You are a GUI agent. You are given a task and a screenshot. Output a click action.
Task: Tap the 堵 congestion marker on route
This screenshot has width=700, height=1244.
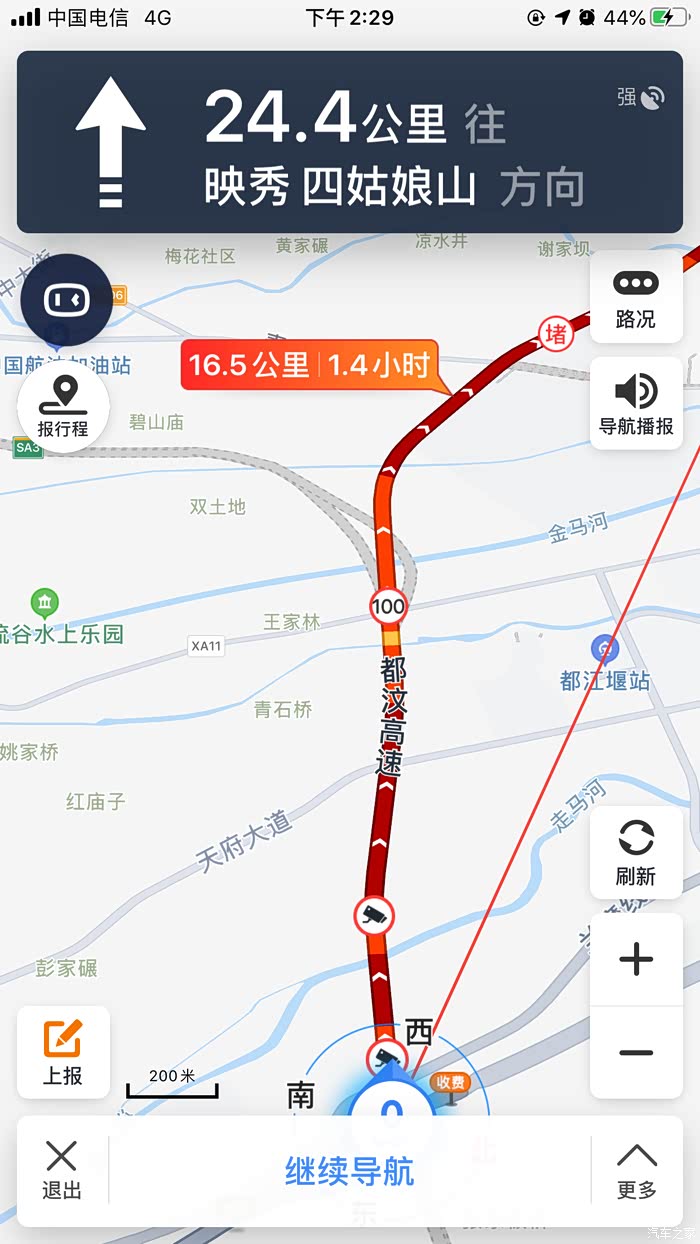[555, 334]
